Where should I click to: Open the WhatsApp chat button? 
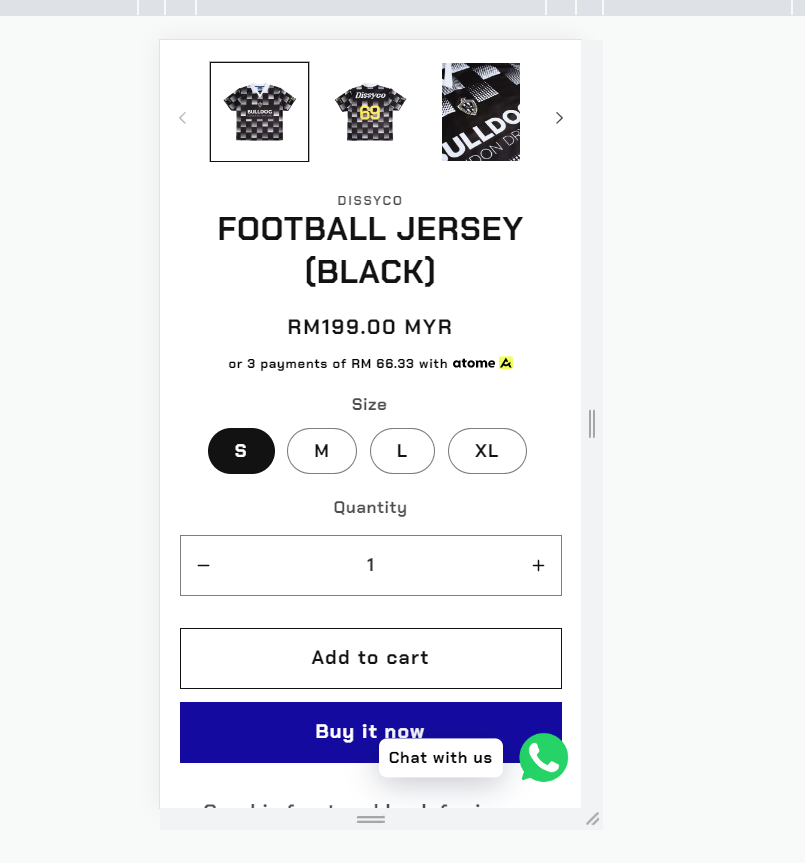click(x=544, y=758)
